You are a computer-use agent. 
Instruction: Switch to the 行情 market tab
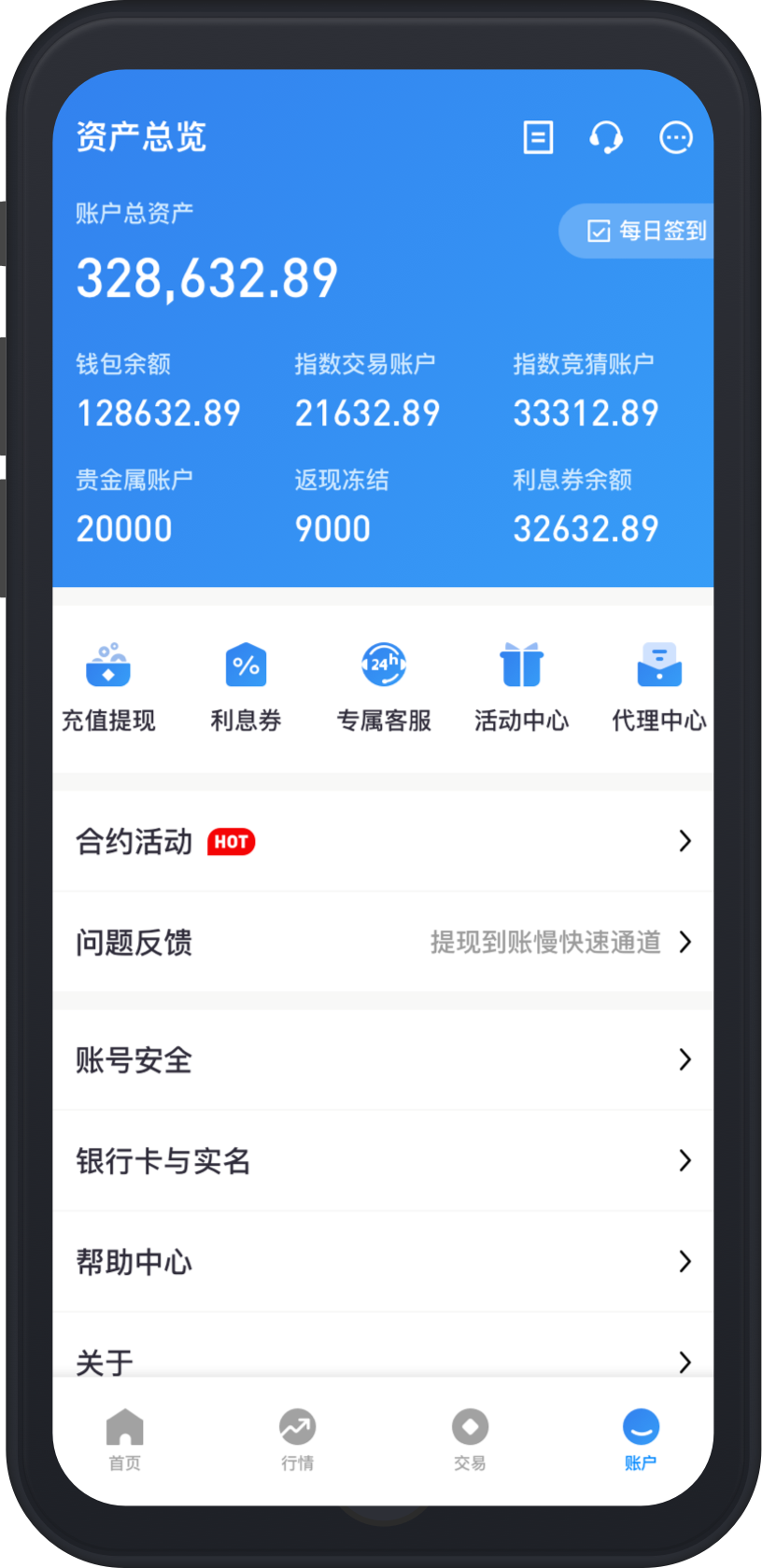pyautogui.click(x=298, y=1438)
